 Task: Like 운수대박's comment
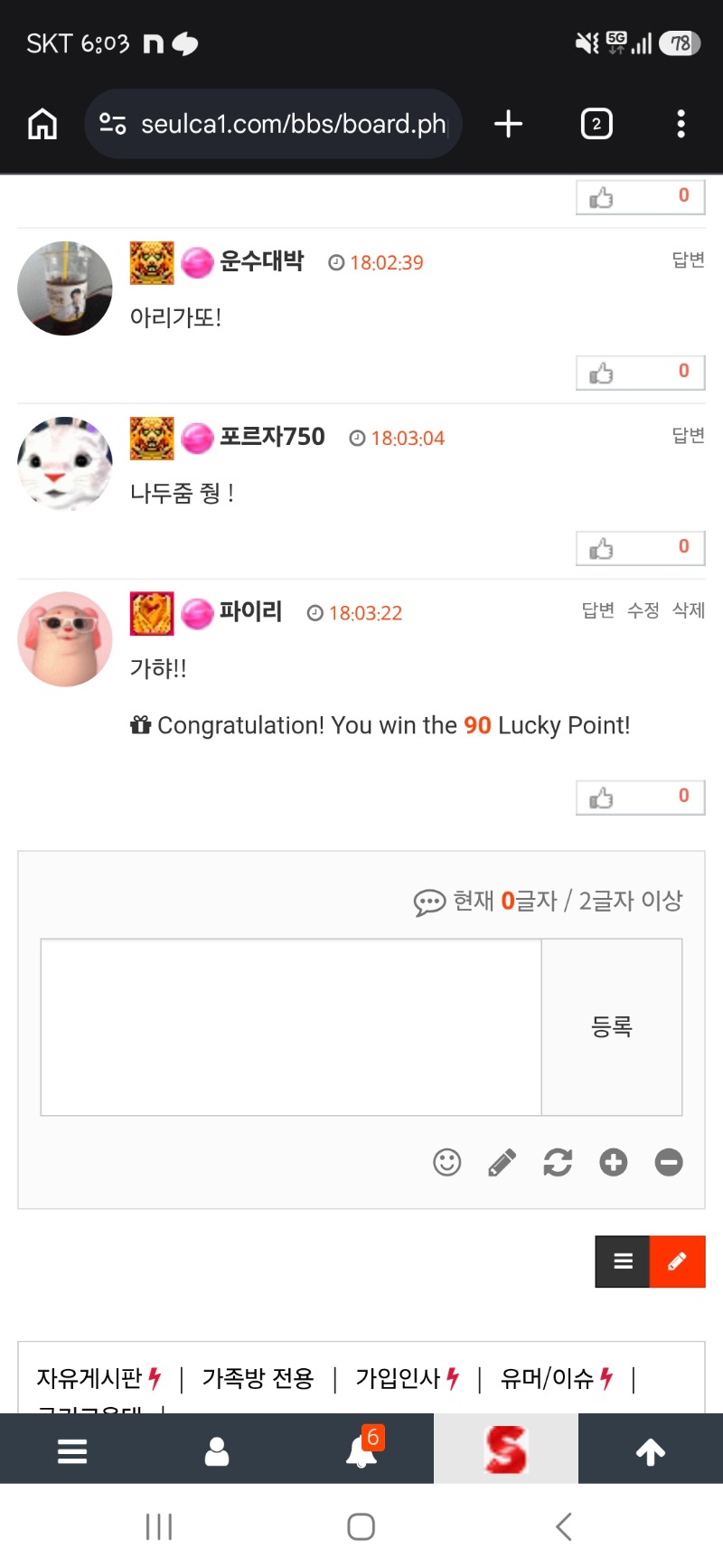(x=639, y=373)
